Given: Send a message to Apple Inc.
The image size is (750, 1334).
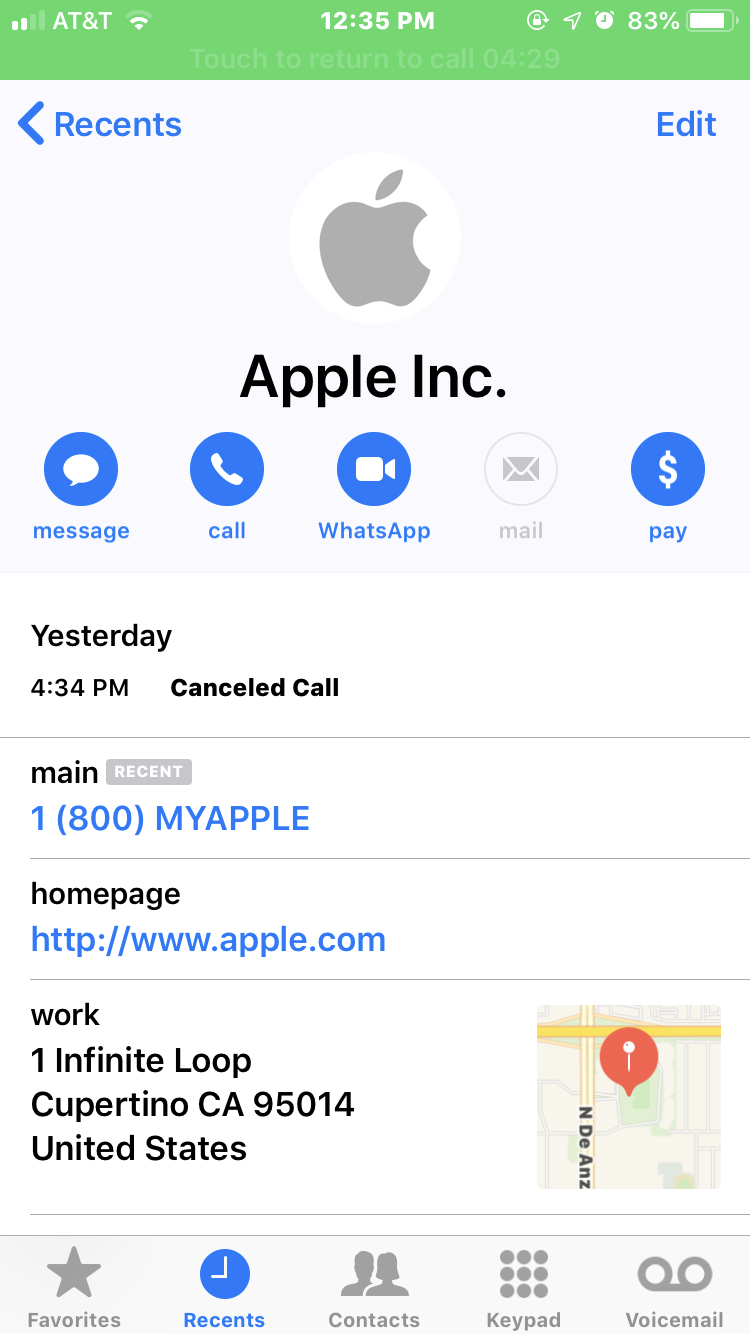Looking at the screenshot, I should pos(81,469).
